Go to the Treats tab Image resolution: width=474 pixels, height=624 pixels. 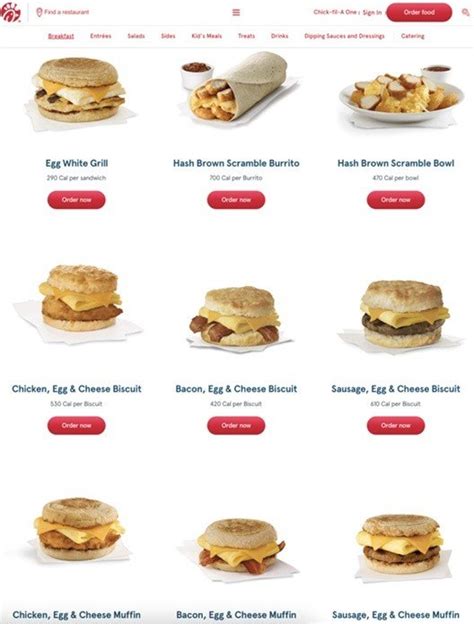click(246, 36)
